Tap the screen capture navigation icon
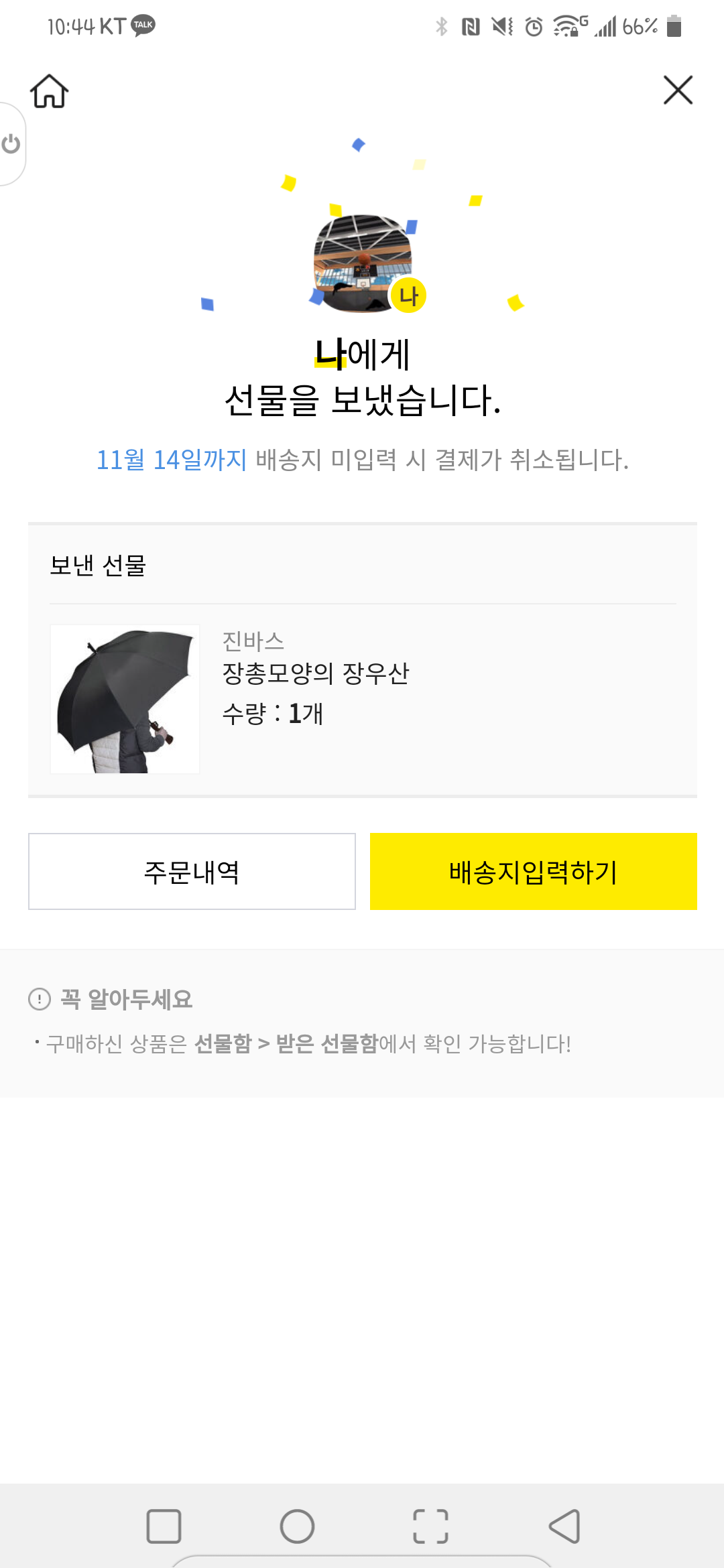This screenshot has height=1568, width=724. (430, 1526)
